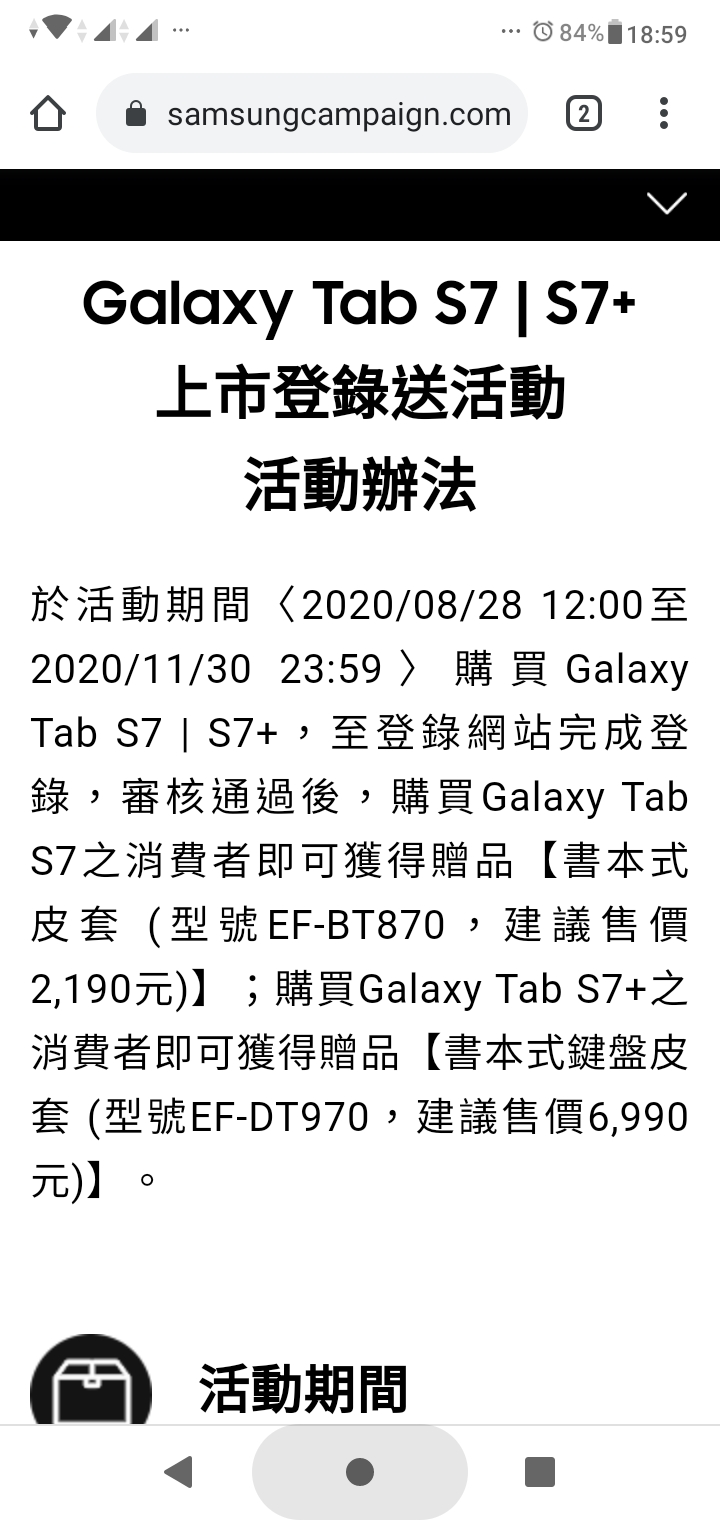720x1520 pixels.
Task: Open recent apps from the navigation bar
Action: click(540, 1471)
